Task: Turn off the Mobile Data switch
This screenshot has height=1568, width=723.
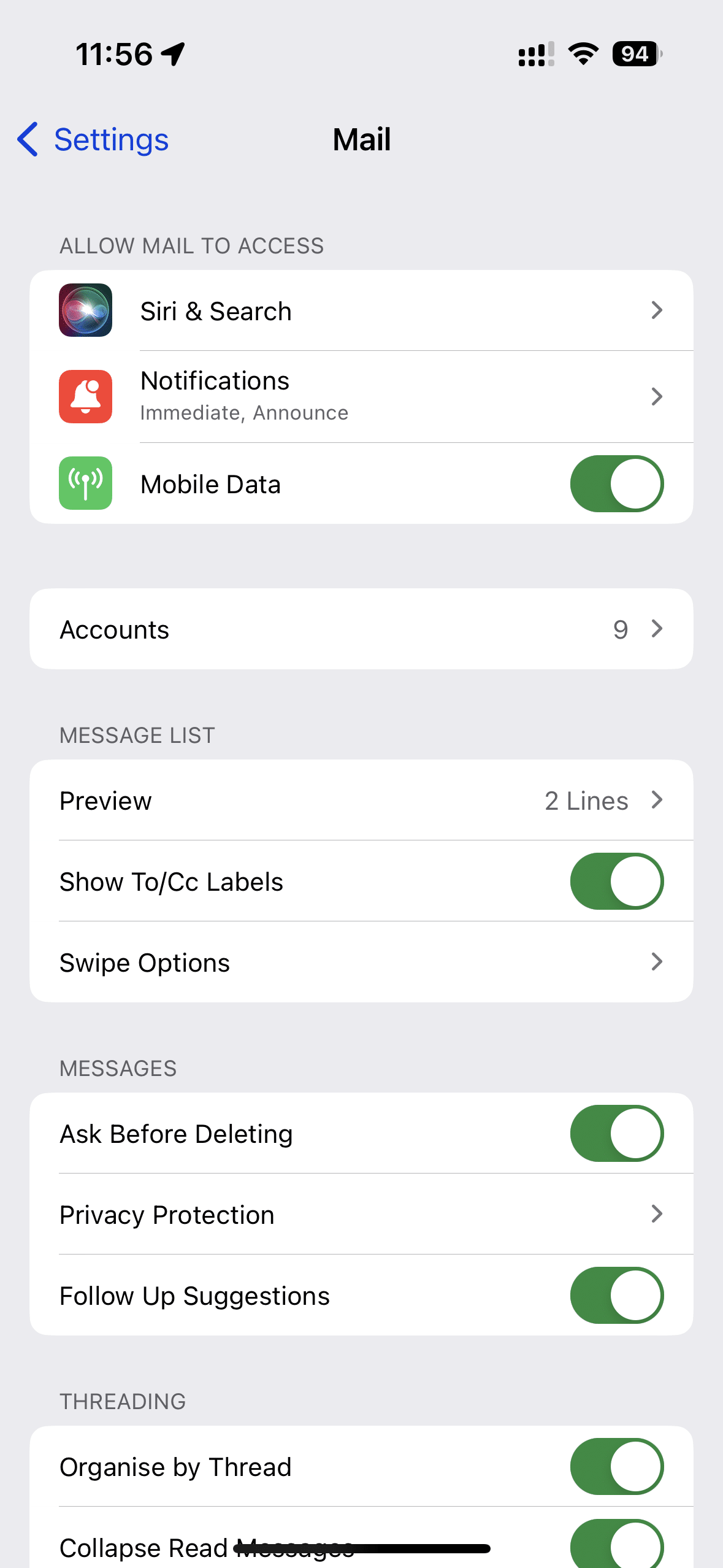Action: coord(616,483)
